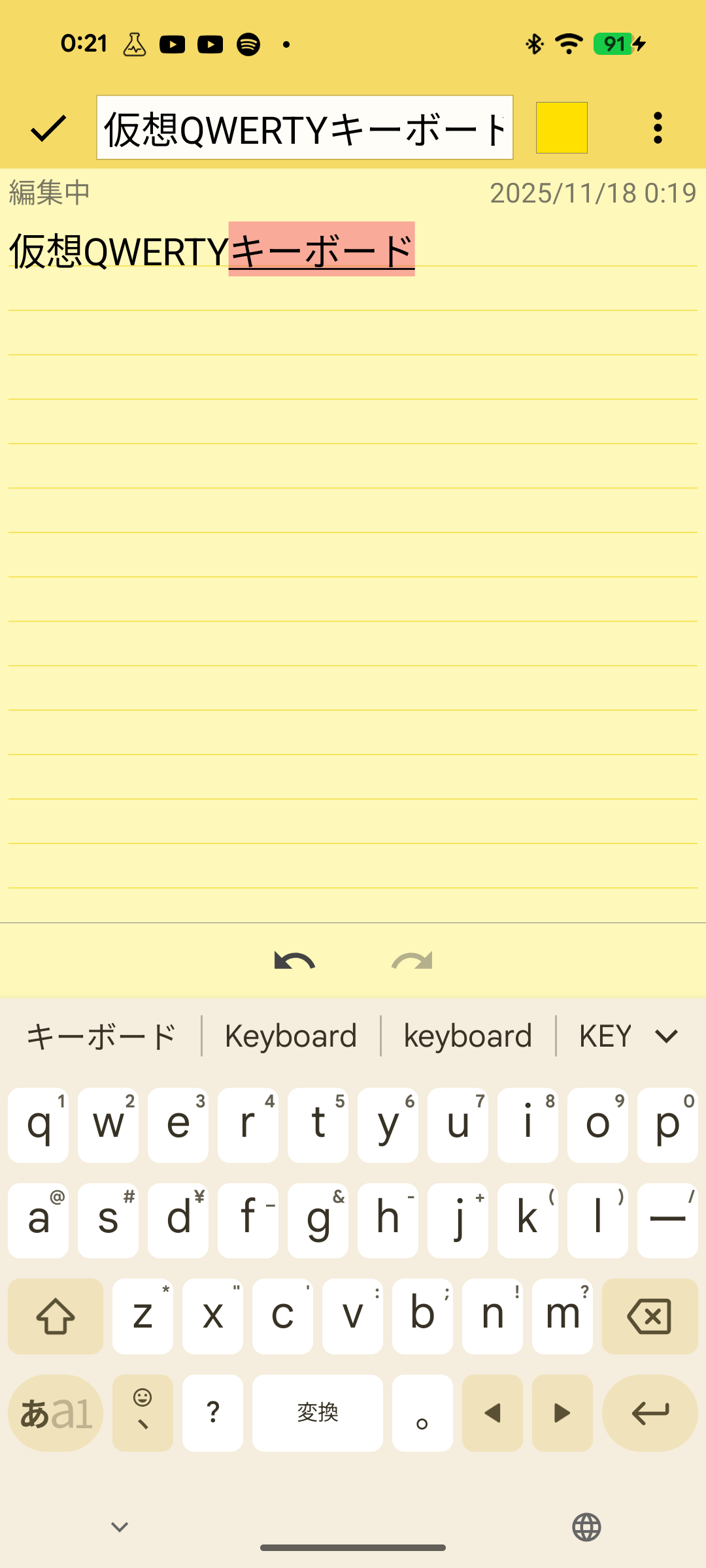The width and height of the screenshot is (706, 1568).
Task: Confirm input with the enter key
Action: pos(649,1413)
